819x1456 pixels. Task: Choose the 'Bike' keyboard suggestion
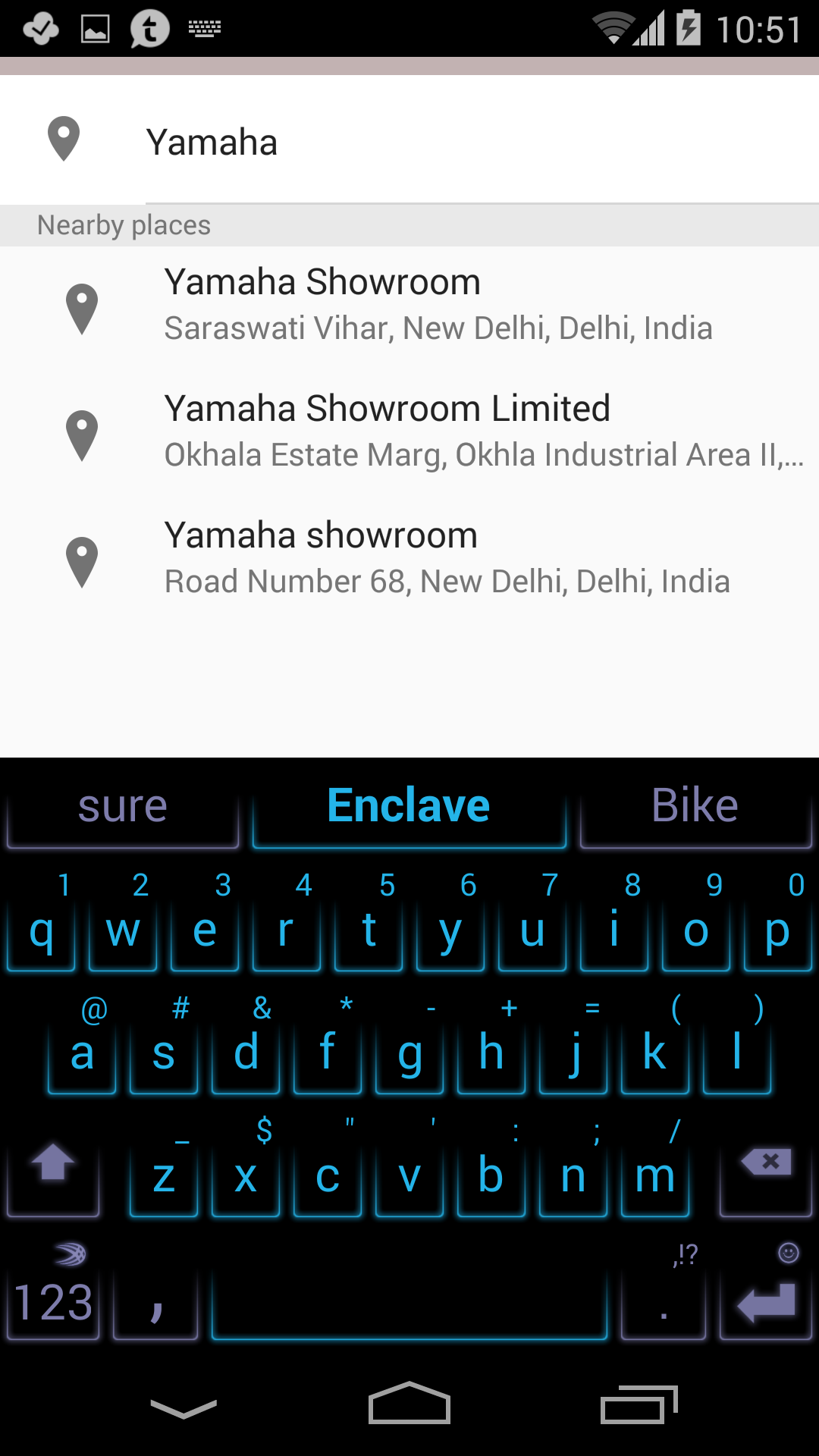coord(695,805)
